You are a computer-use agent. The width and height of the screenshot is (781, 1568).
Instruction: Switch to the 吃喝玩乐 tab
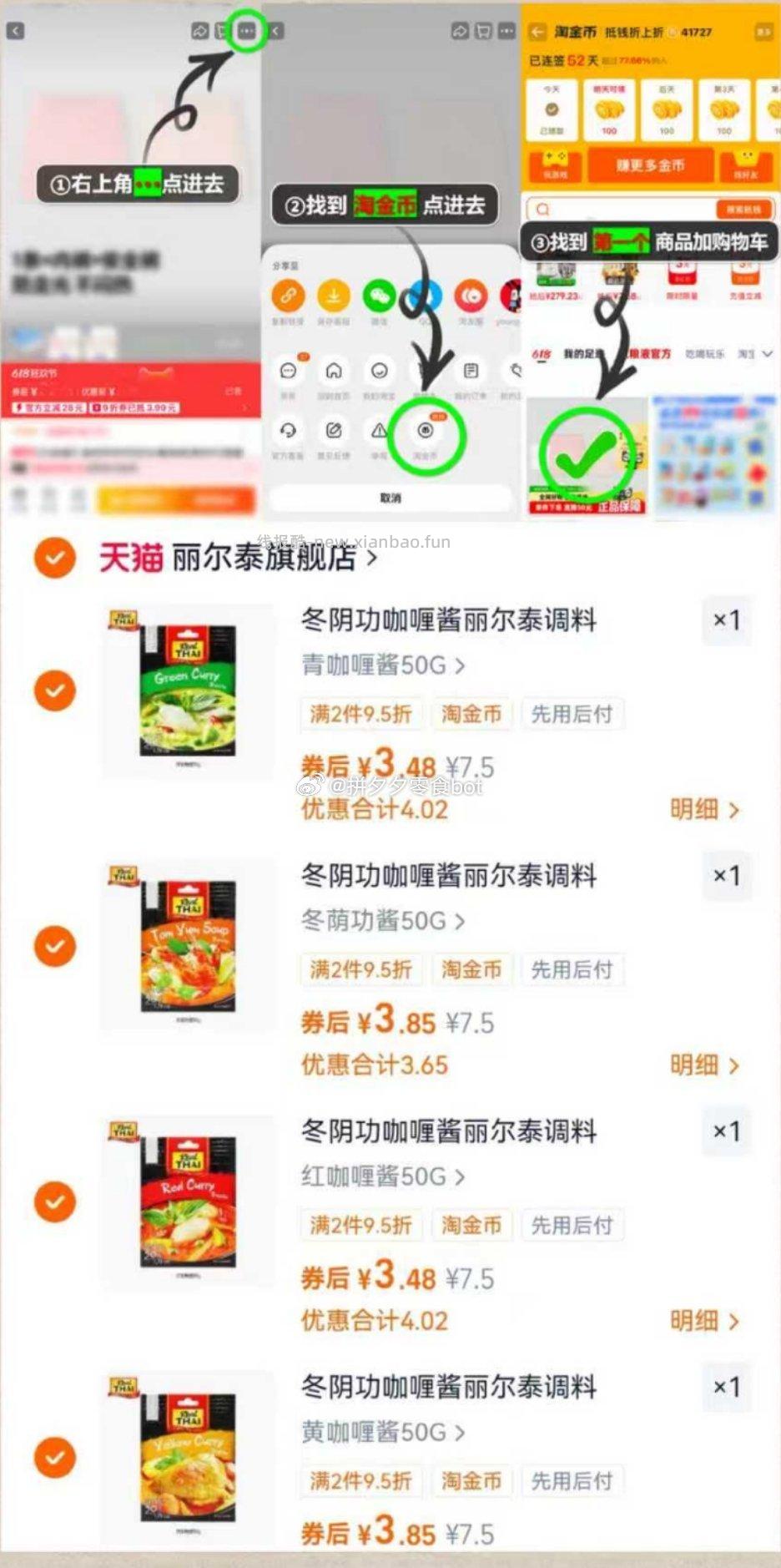(x=705, y=354)
